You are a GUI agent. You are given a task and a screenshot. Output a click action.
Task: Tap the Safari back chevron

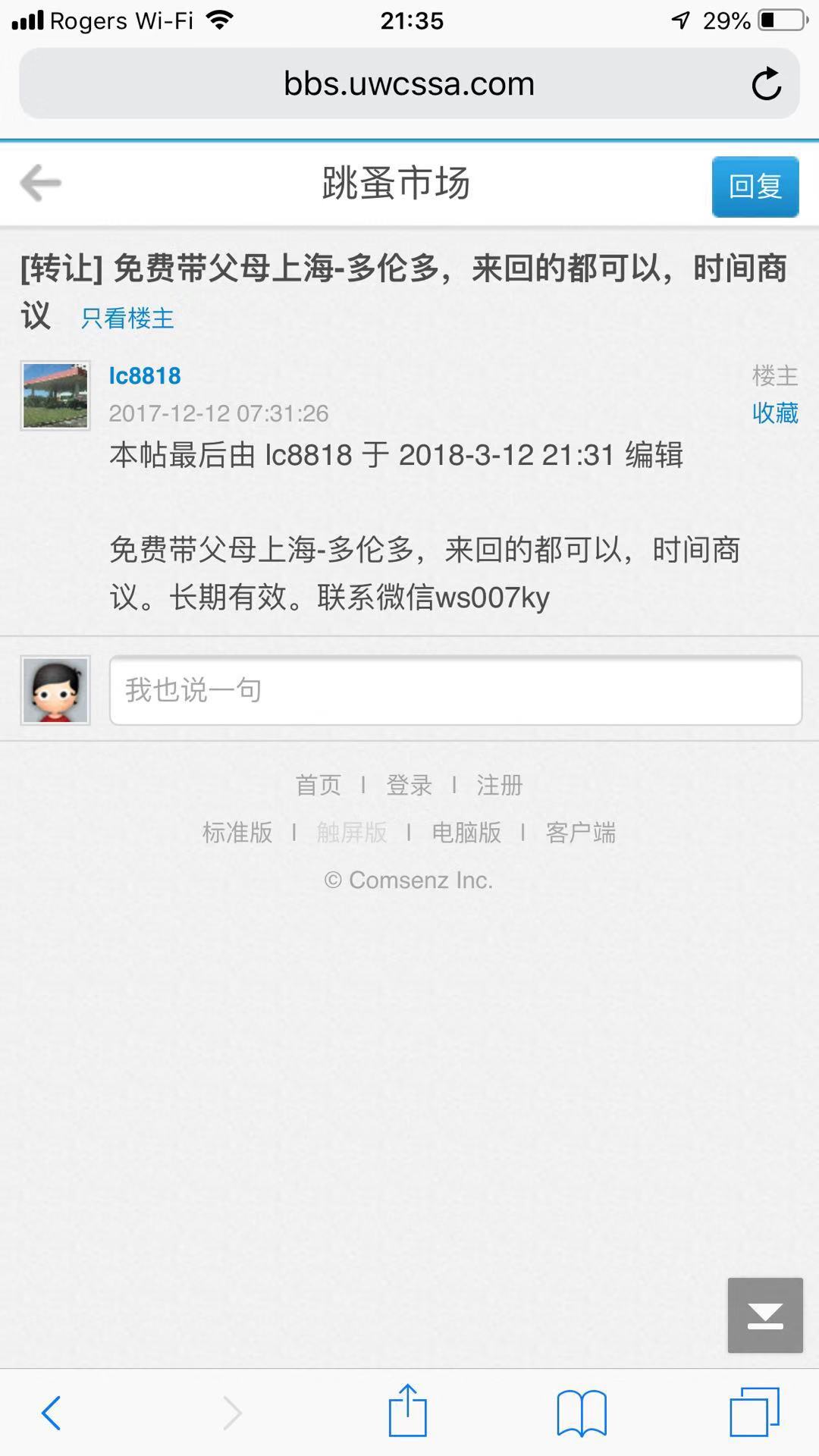[52, 1413]
